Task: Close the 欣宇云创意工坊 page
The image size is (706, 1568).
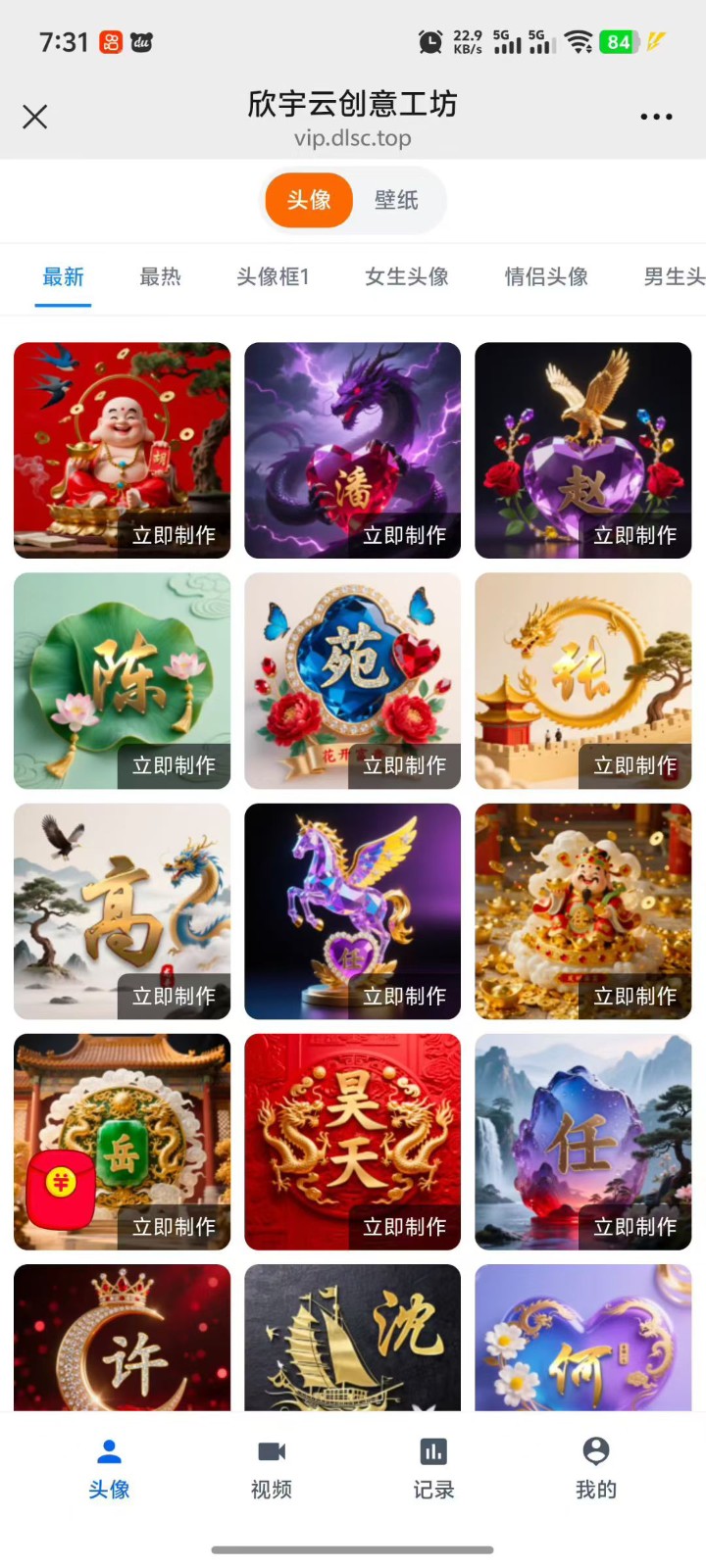Action: (x=35, y=118)
